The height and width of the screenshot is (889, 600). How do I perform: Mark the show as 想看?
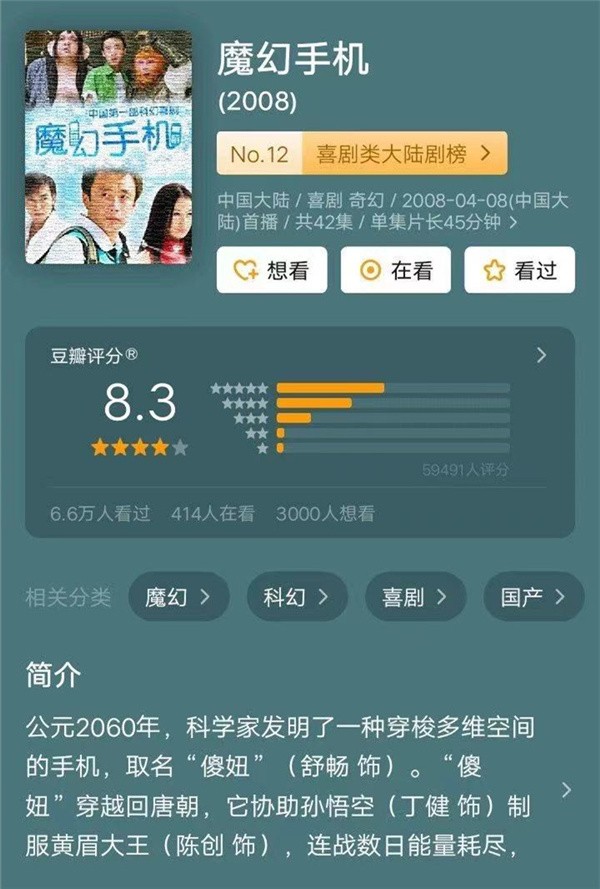(x=271, y=270)
